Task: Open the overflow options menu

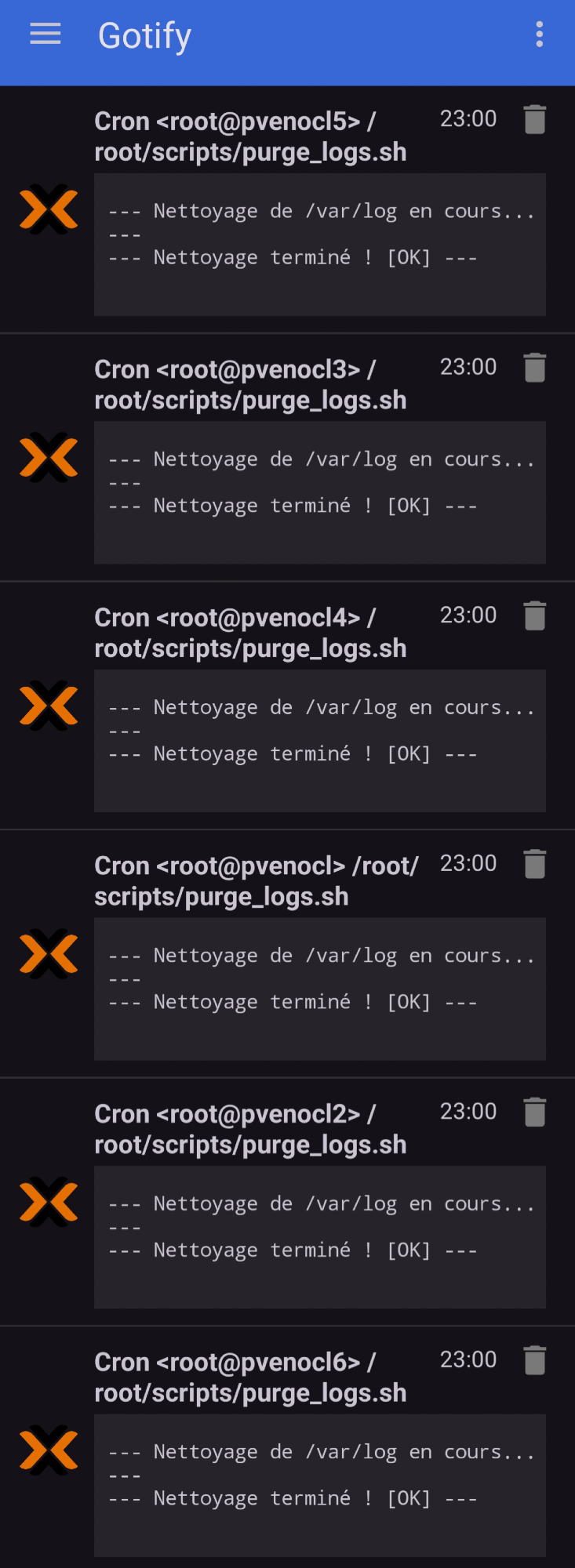Action: click(539, 34)
